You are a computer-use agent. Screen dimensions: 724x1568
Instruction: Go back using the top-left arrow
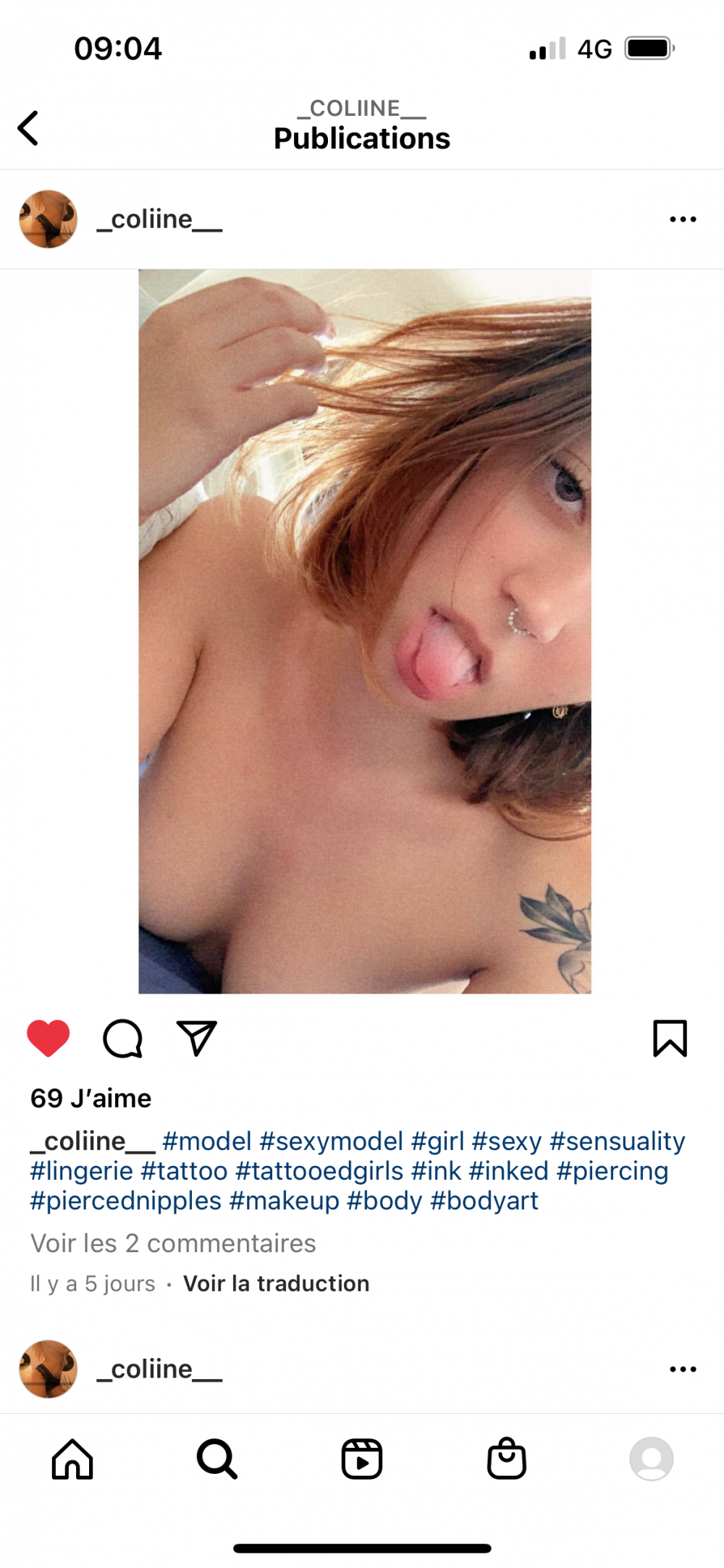[28, 128]
